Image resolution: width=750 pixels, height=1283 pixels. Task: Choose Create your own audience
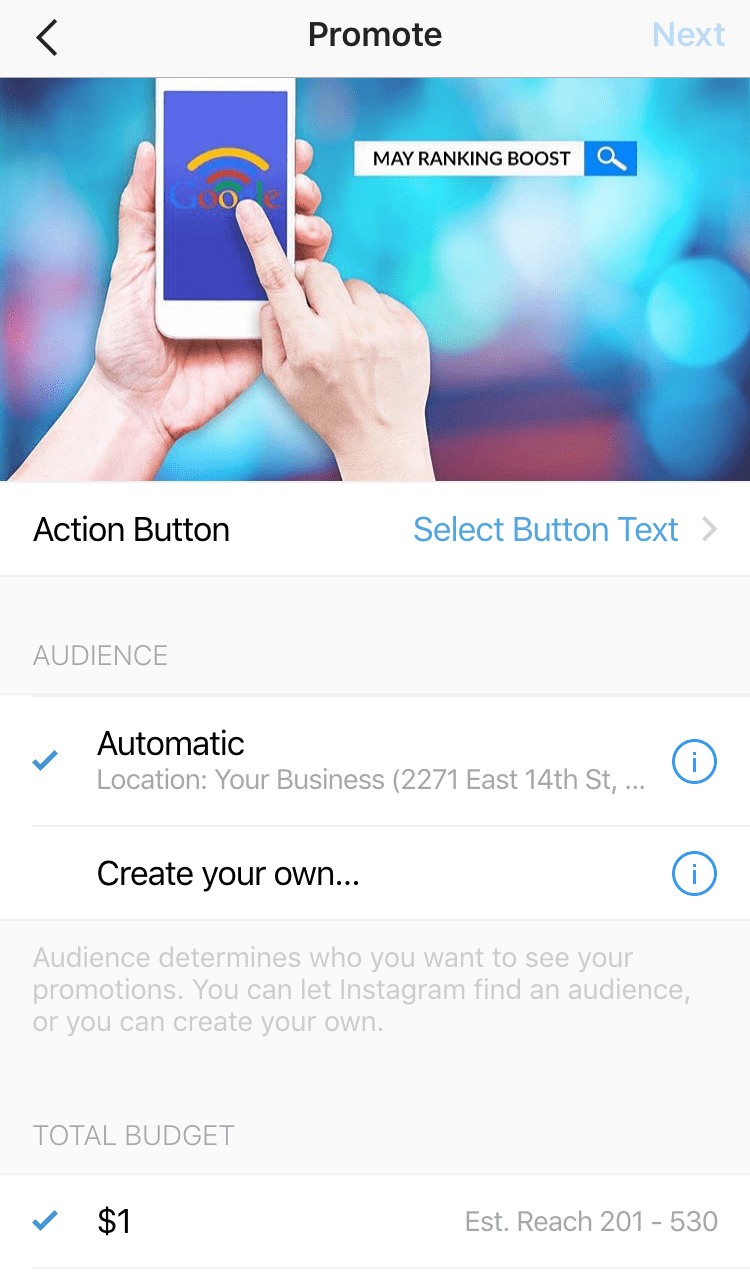tap(375, 874)
